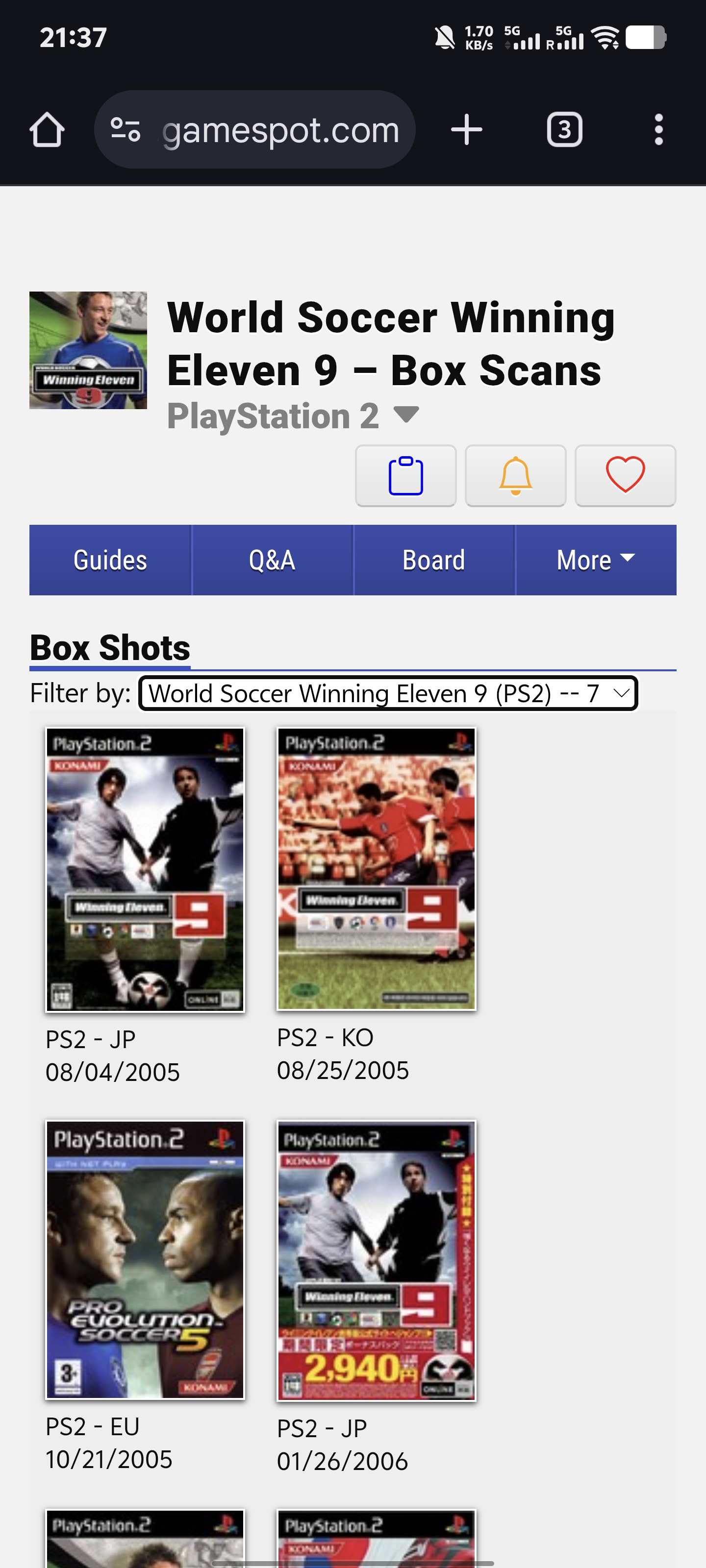Open the tab switcher showing 3 tabs

564,130
